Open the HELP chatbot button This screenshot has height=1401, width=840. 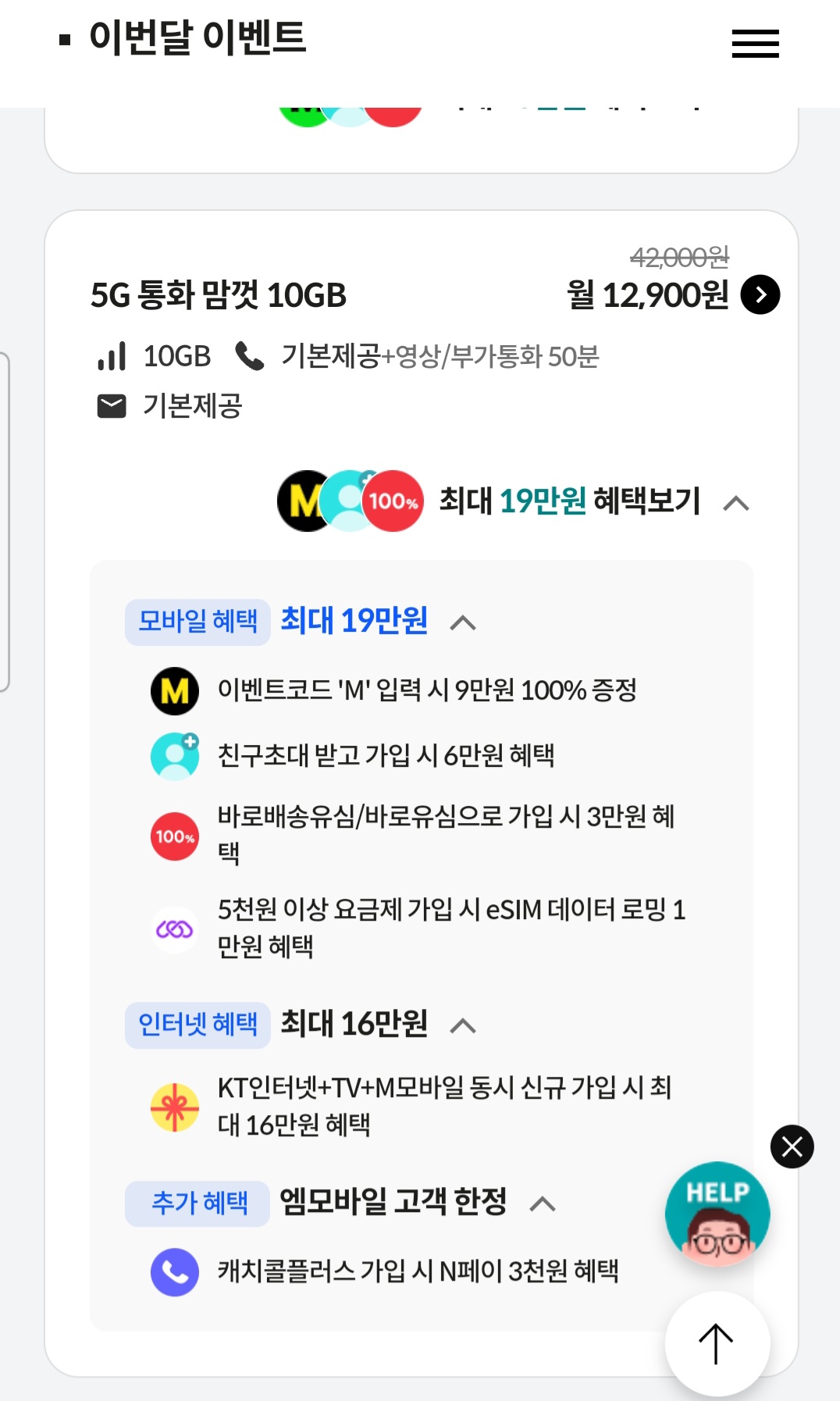coord(717,1216)
